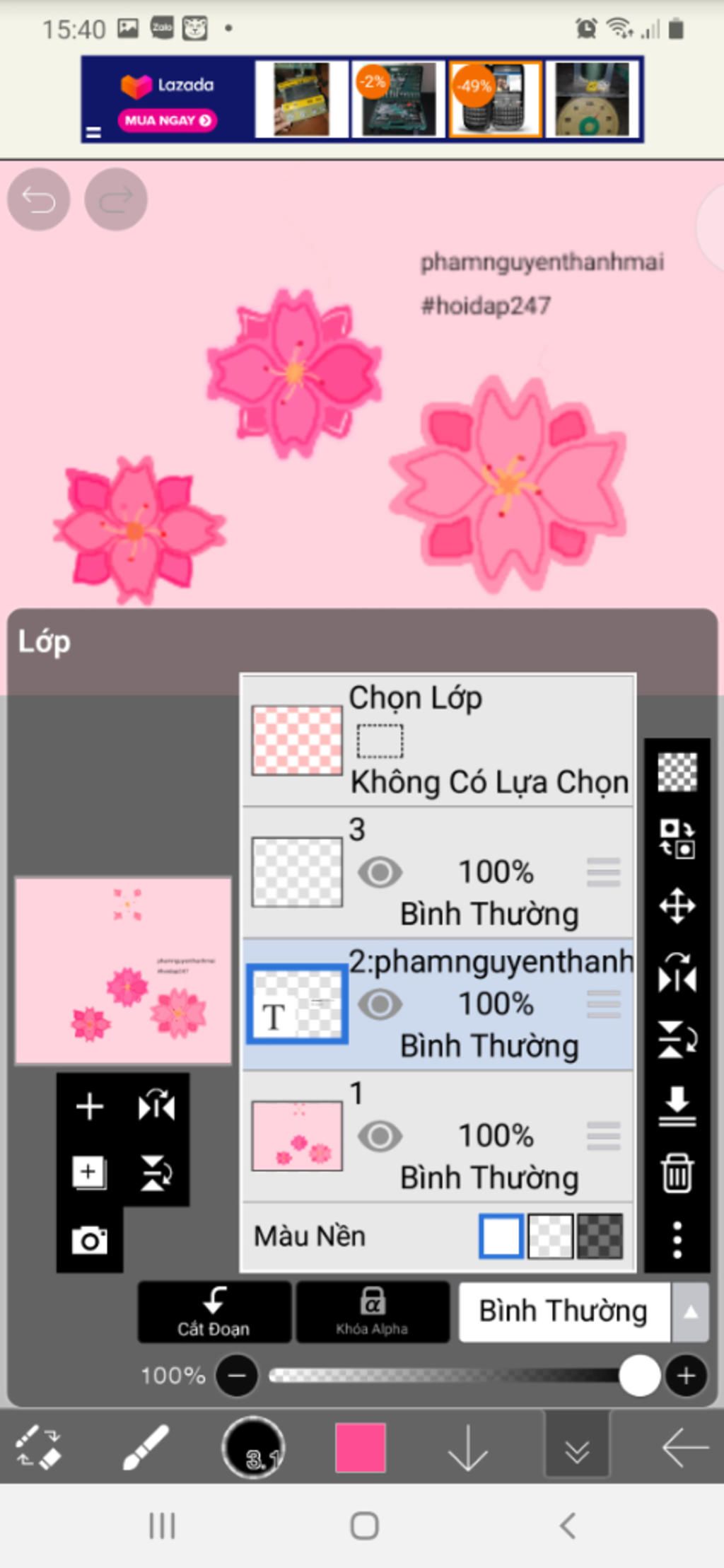Toggle Khóa Alpha lock

click(x=373, y=1312)
